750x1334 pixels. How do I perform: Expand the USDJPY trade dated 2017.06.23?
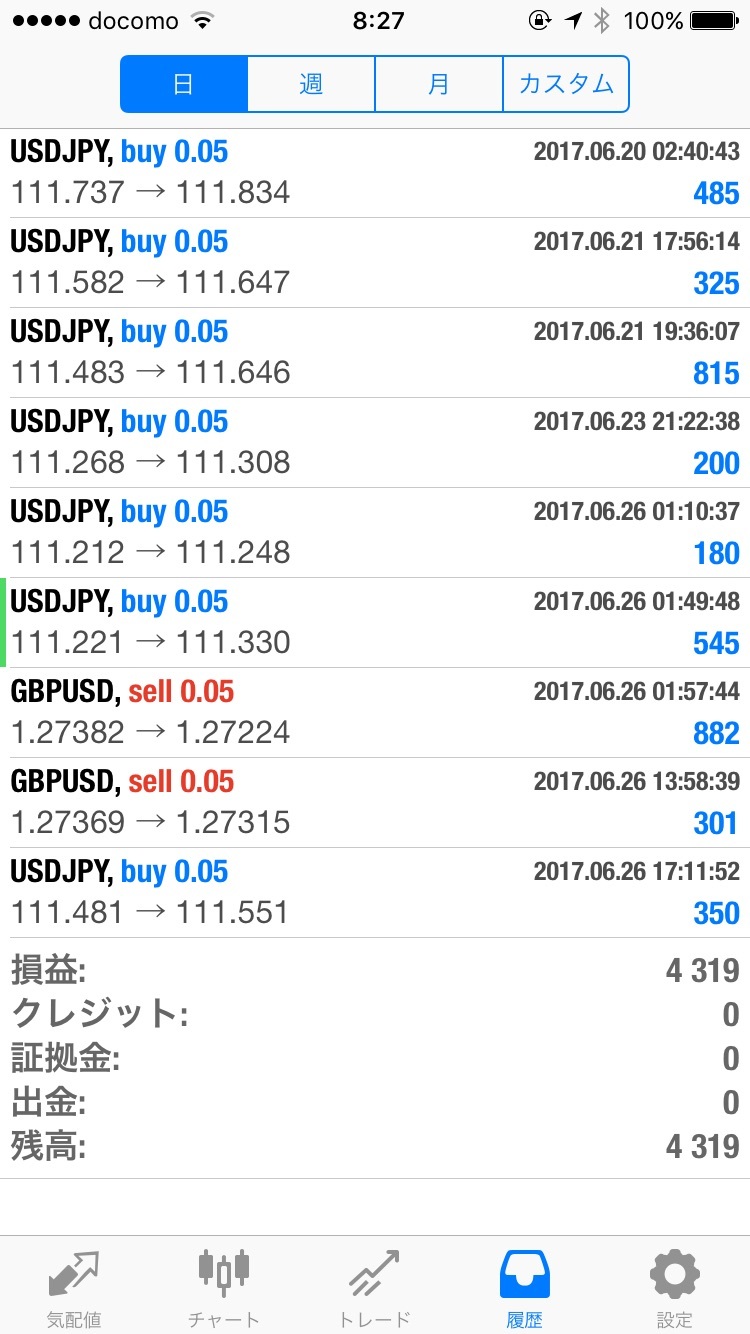(375, 443)
